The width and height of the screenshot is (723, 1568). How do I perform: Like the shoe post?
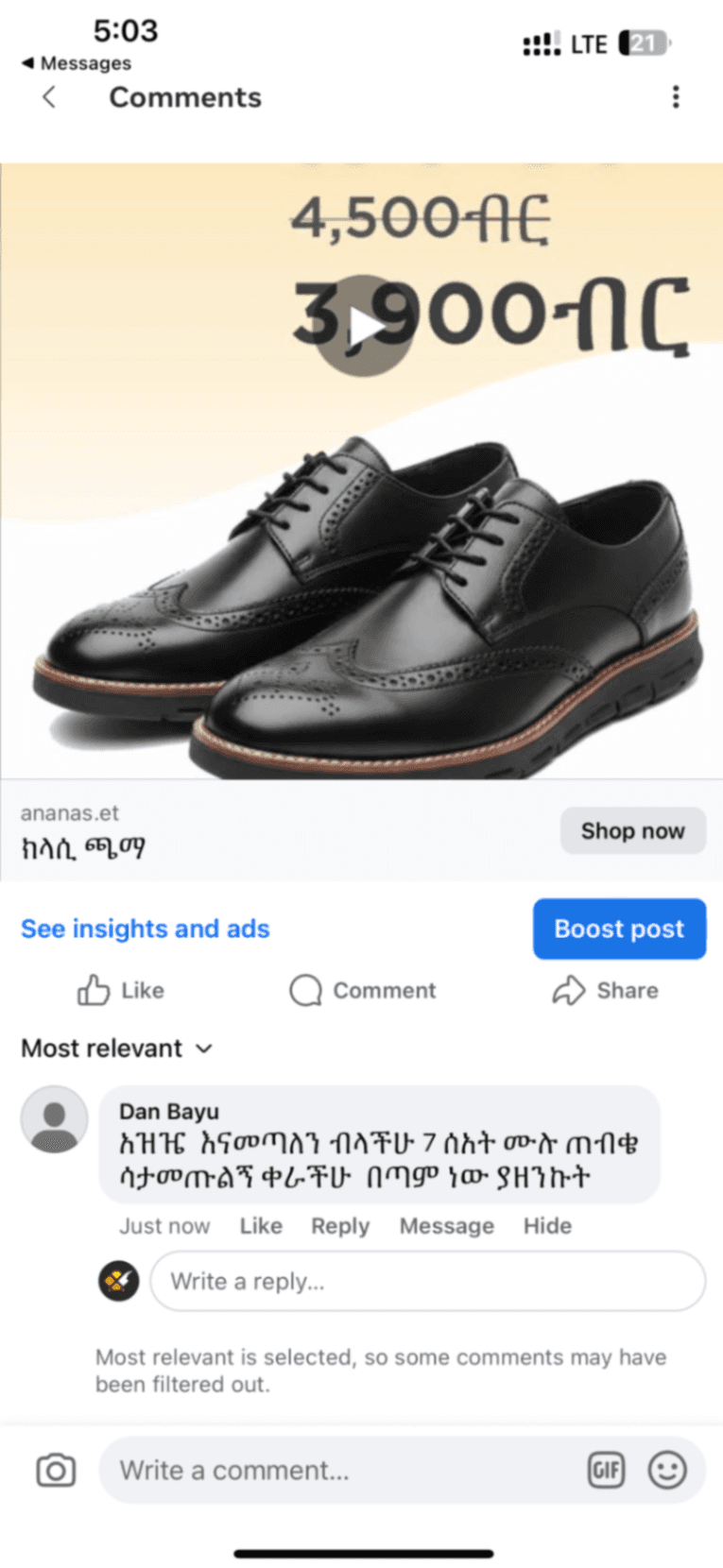[x=120, y=990]
